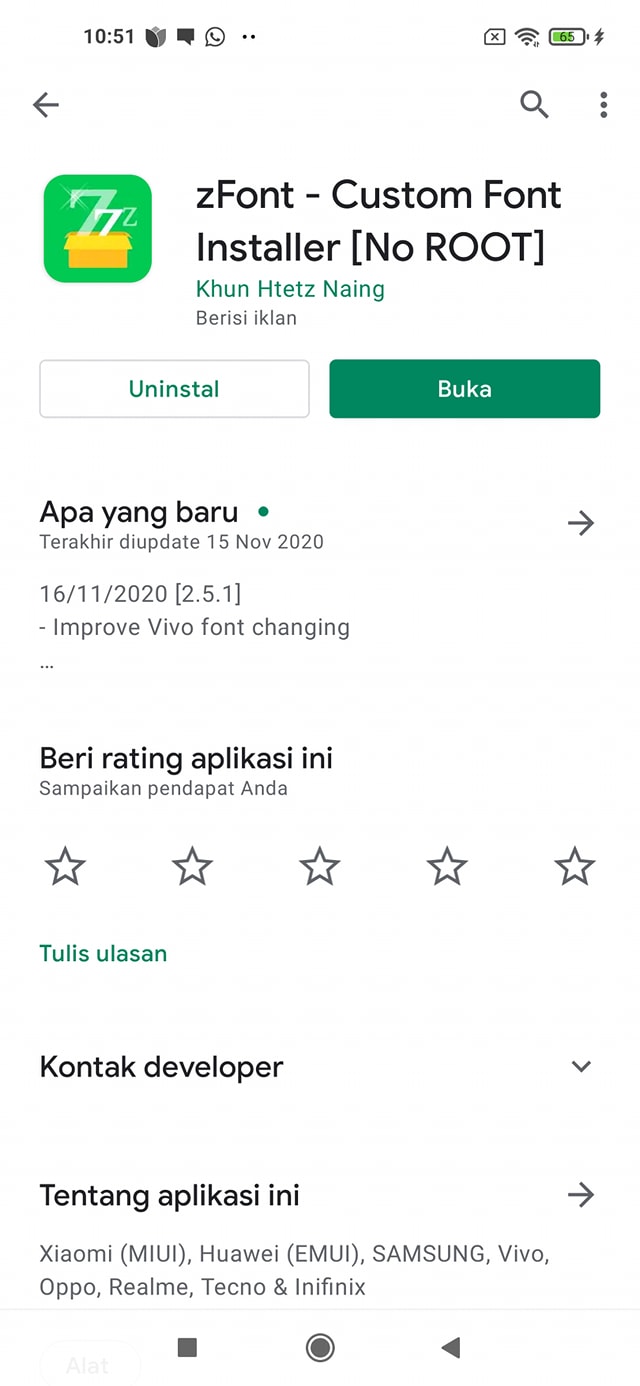This screenshot has height=1386, width=640.
Task: Open recent apps with the square button
Action: (187, 1348)
